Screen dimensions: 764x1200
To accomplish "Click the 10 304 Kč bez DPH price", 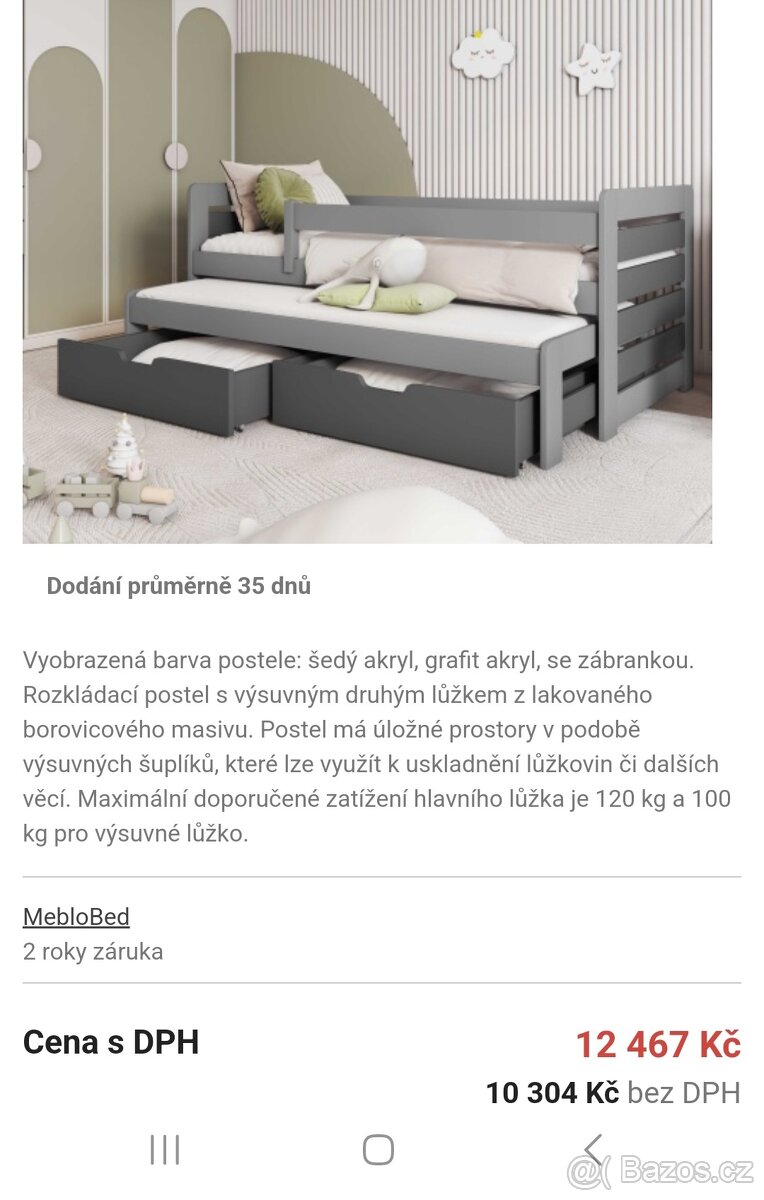I will pos(614,1093).
